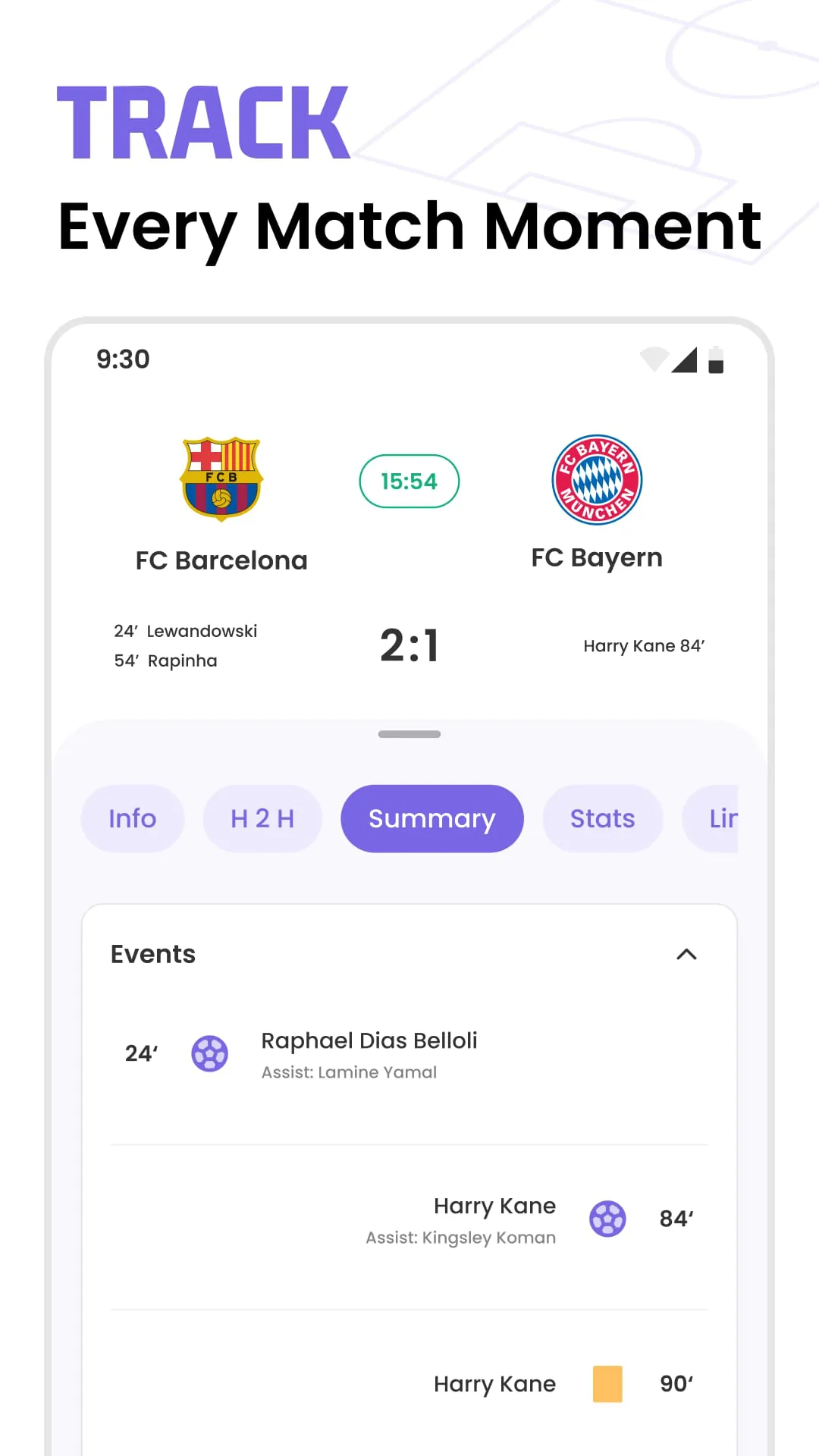
Task: Open the H 2 H tab
Action: (262, 818)
